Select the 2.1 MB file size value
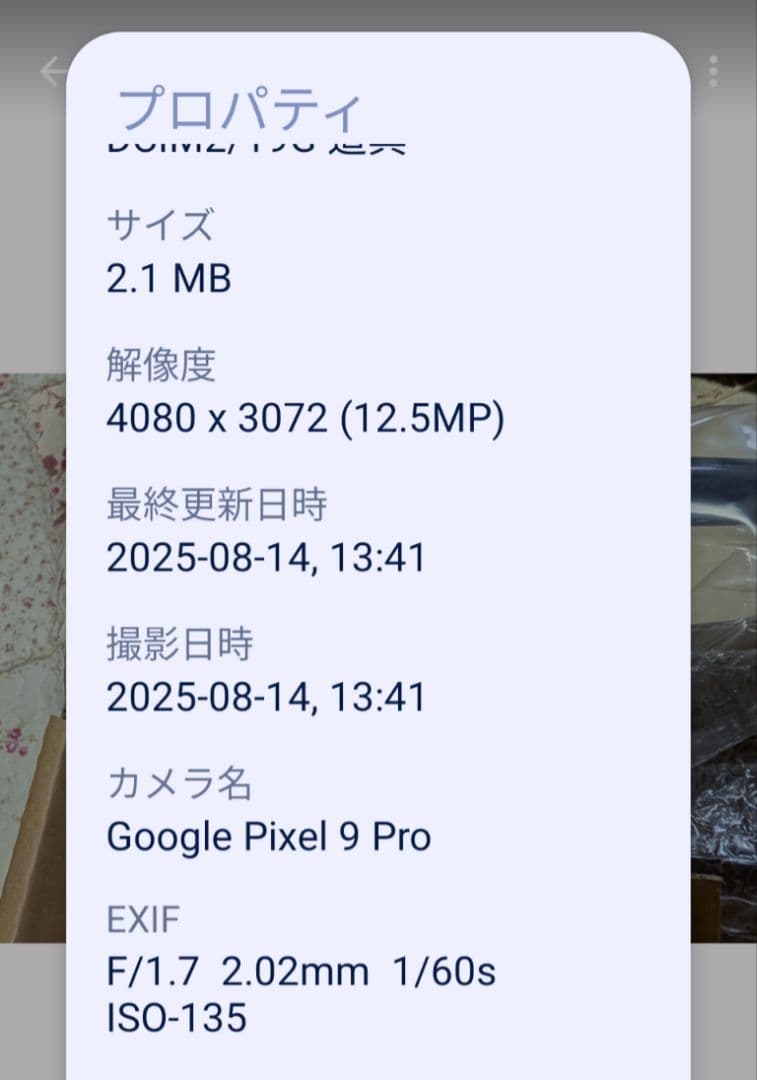Viewport: 757px width, 1080px height. pos(169,279)
